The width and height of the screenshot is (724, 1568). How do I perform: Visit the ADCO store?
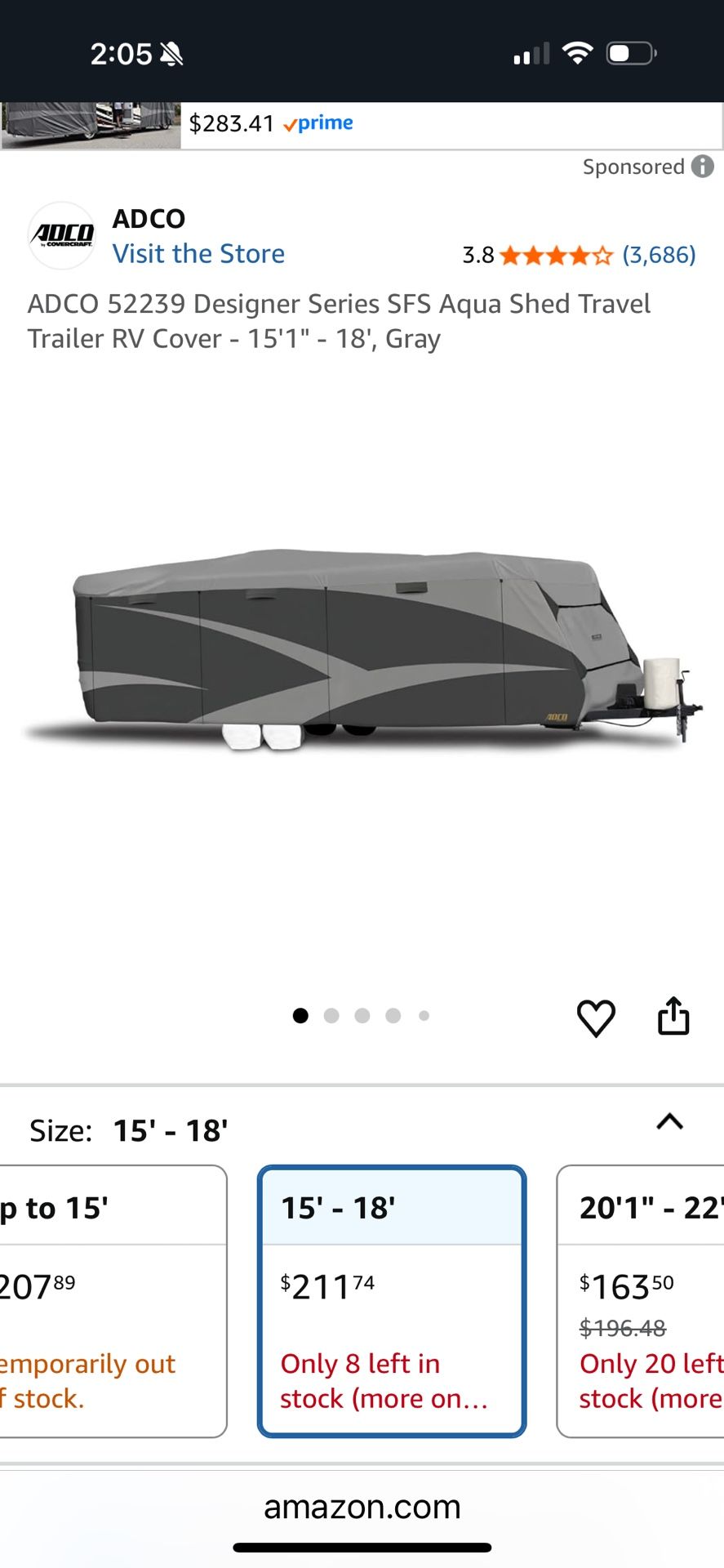pyautogui.click(x=198, y=254)
